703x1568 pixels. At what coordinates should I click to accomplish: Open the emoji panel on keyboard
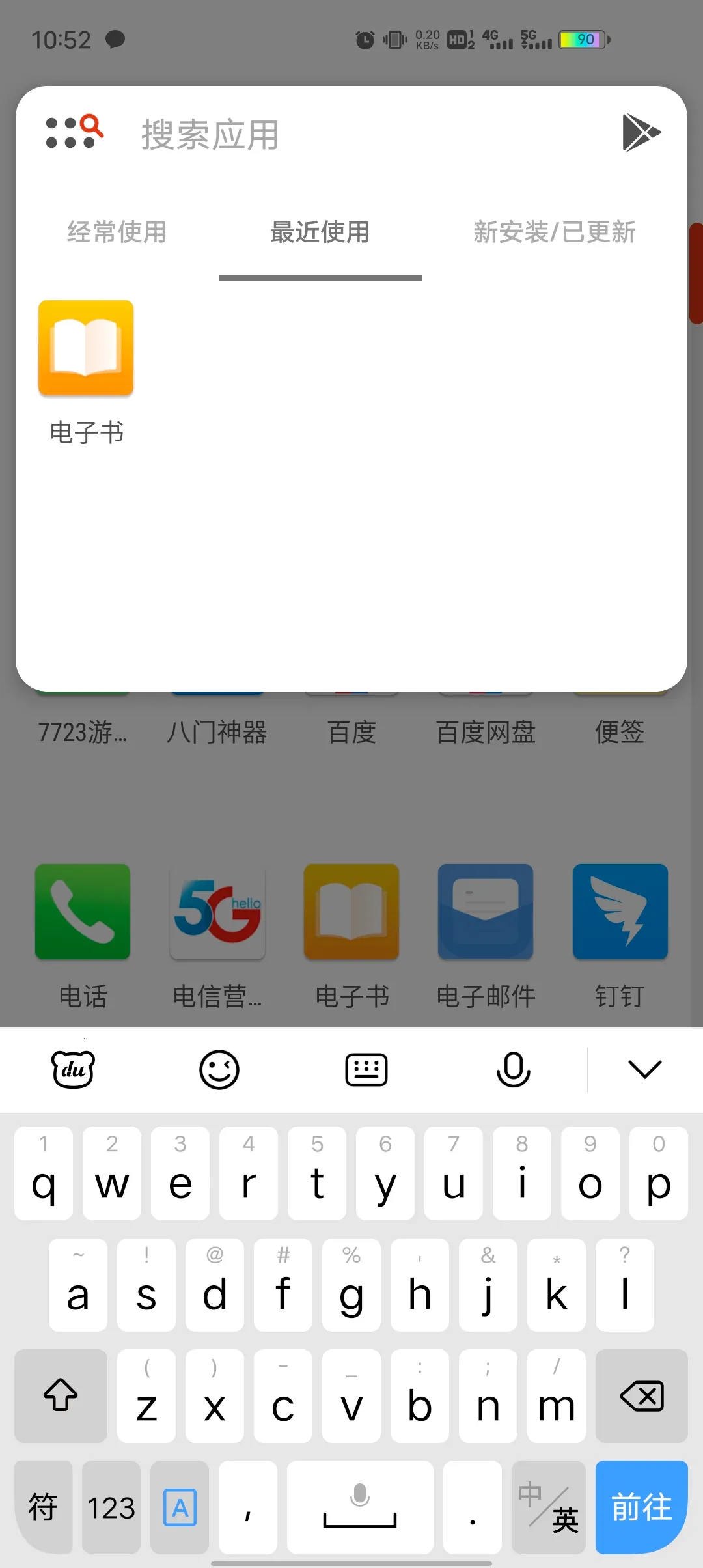point(219,1069)
